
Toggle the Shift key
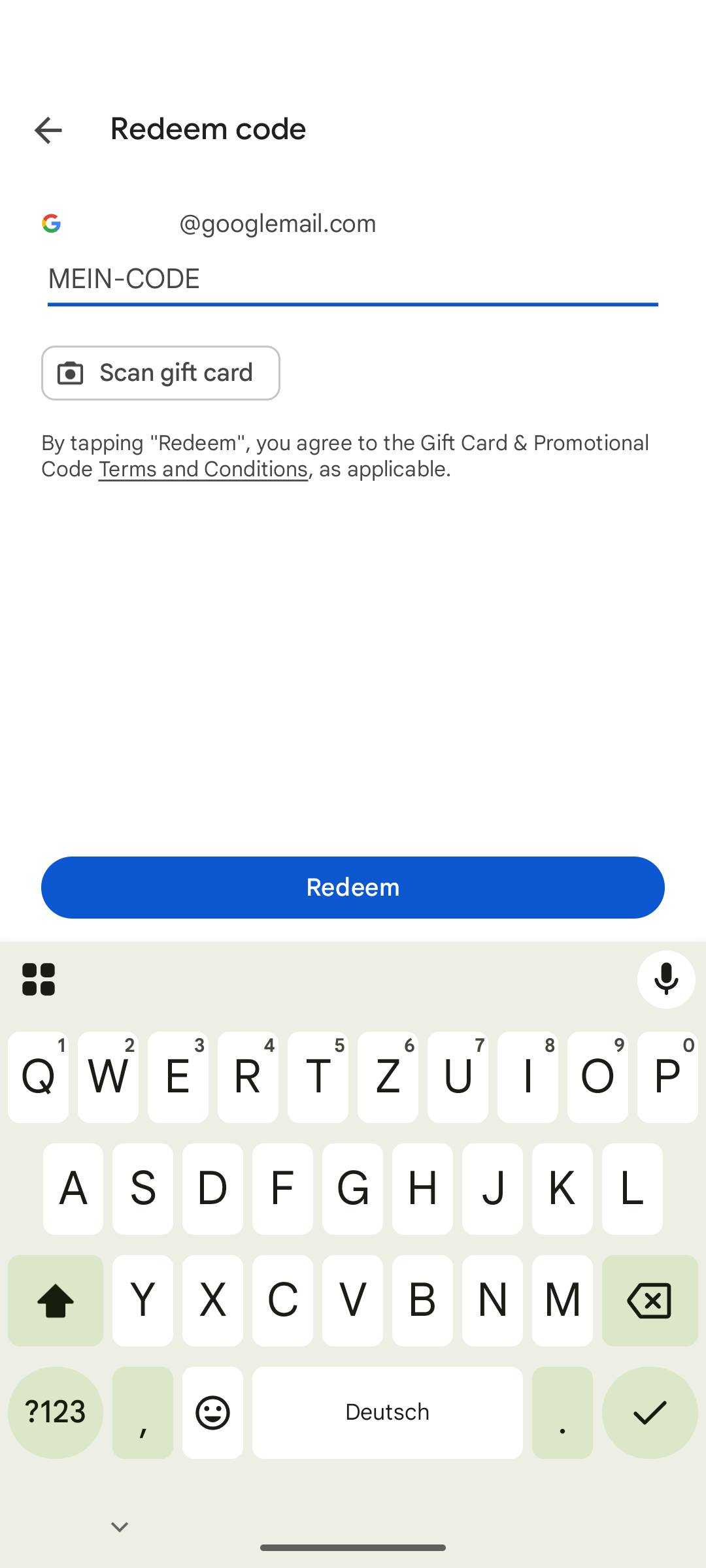[55, 1300]
